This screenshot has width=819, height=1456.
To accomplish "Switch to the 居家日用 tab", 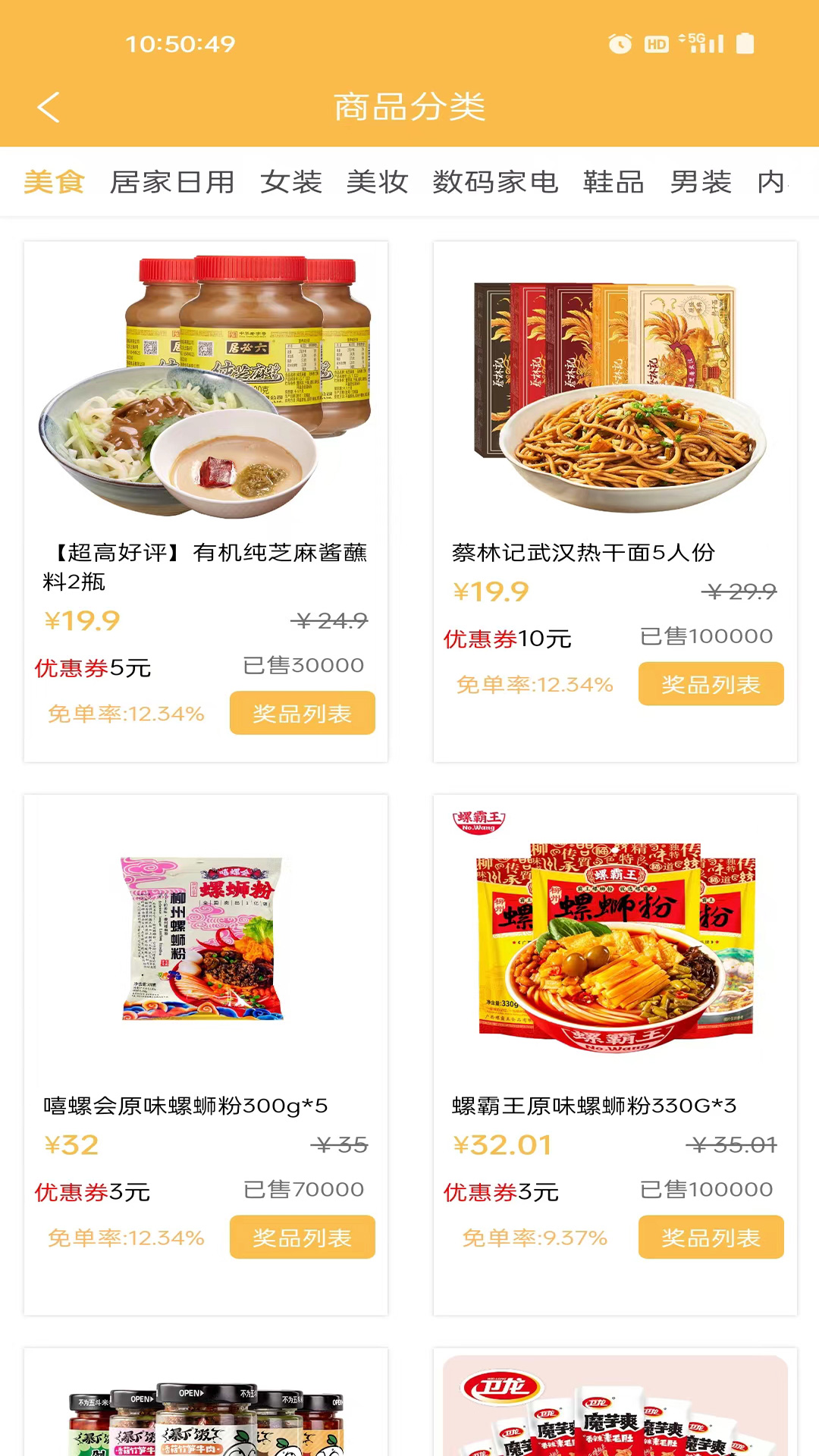I will tap(172, 182).
